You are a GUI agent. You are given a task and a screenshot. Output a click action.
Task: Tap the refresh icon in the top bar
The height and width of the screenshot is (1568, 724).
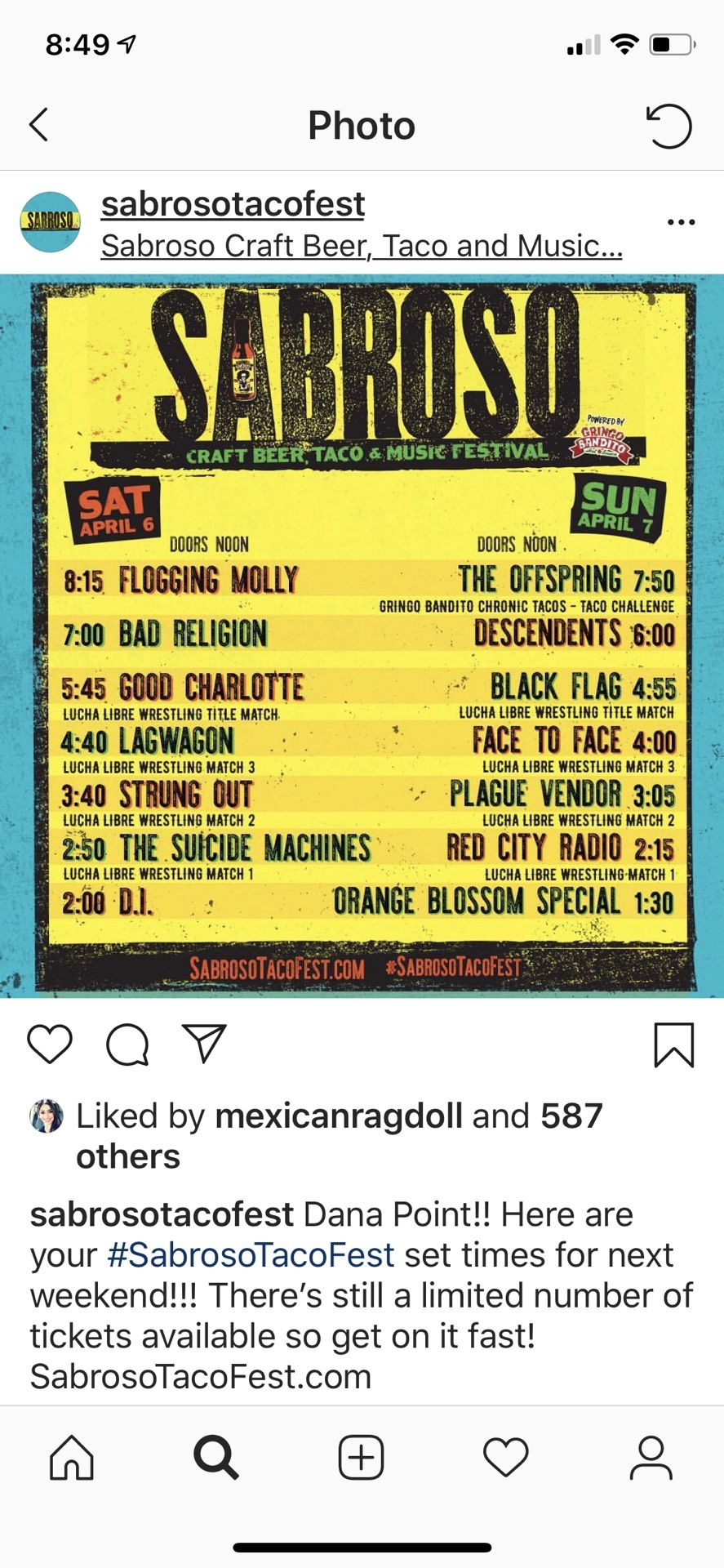pos(669,126)
